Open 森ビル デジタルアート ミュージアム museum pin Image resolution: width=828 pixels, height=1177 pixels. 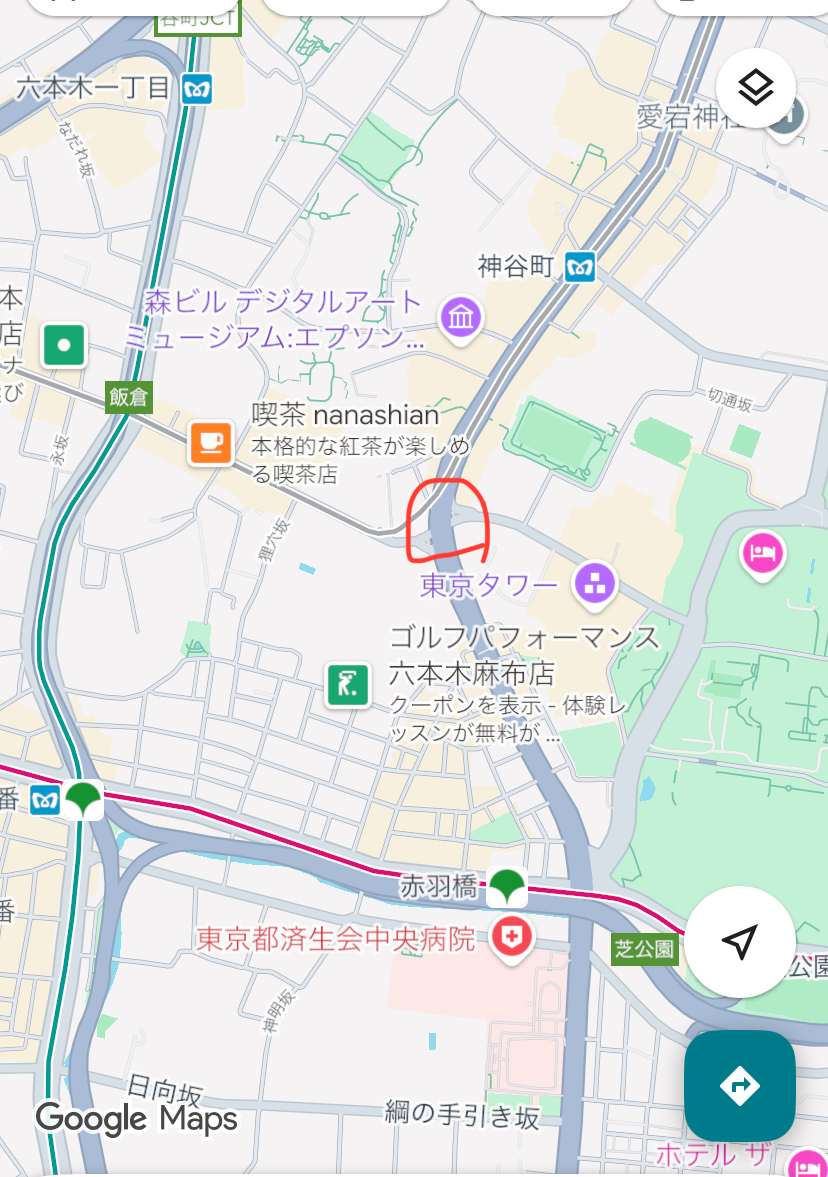pos(461,319)
